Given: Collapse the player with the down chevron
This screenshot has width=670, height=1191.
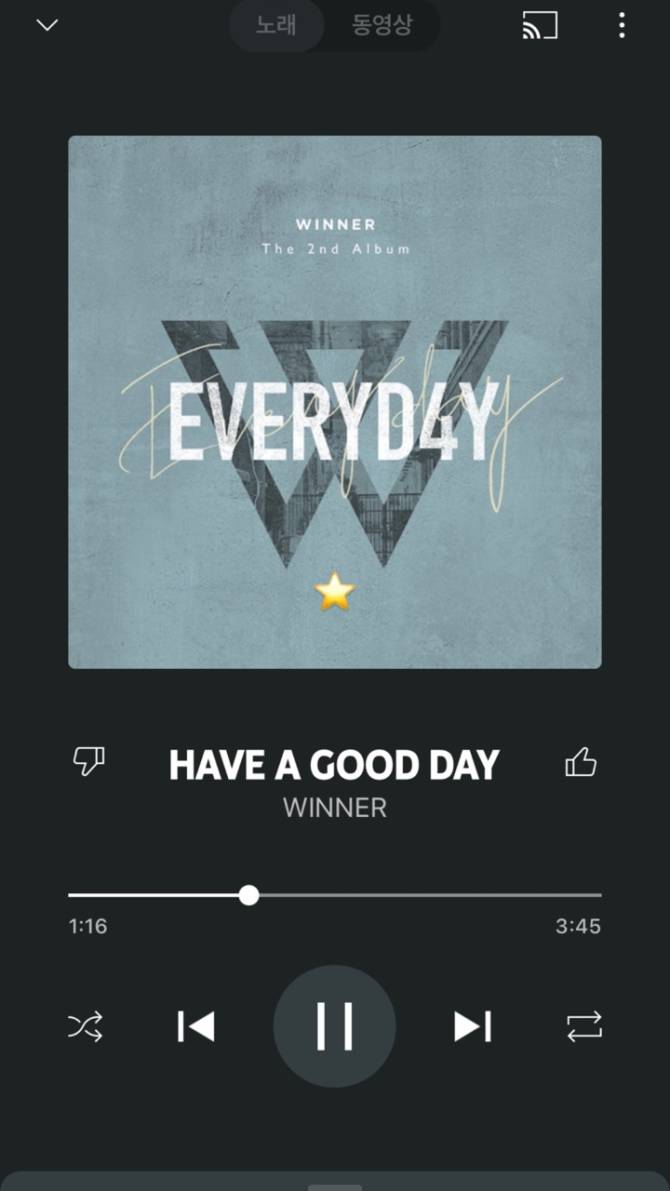Looking at the screenshot, I should coord(47,25).
